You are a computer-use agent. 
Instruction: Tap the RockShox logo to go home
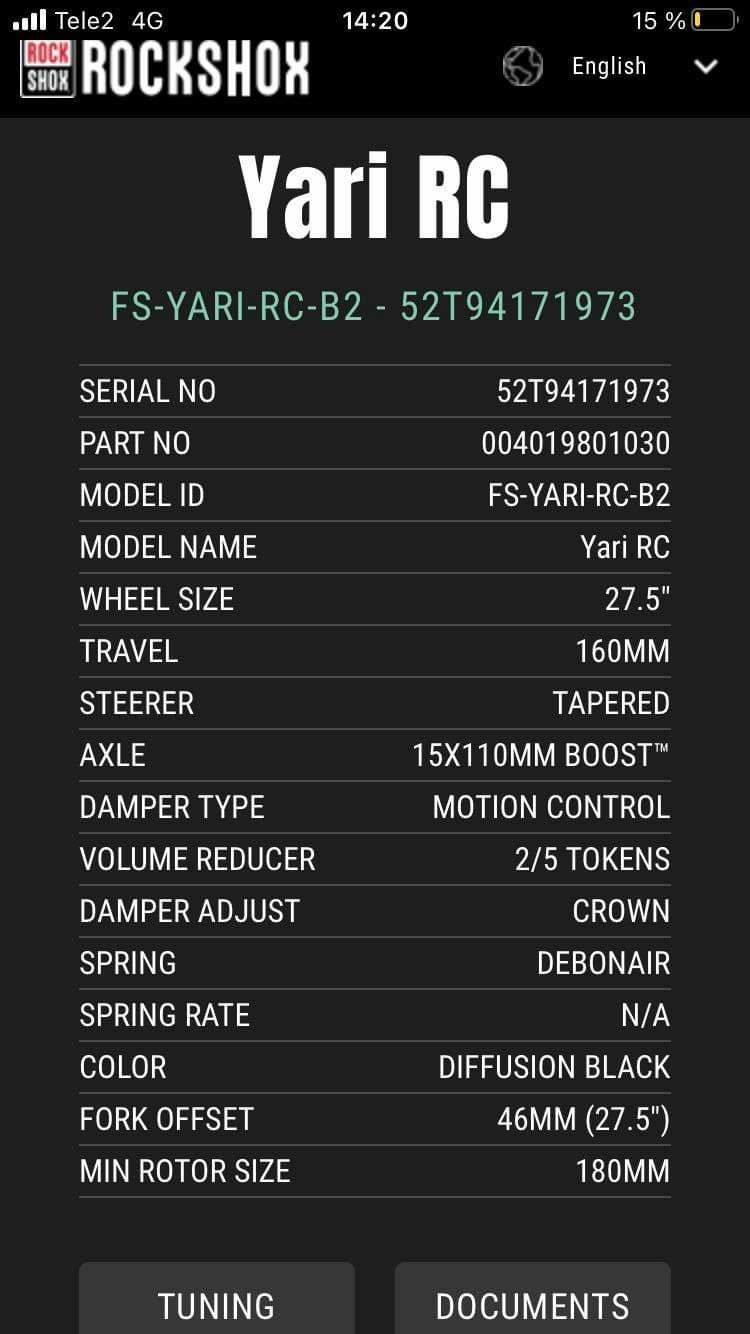(x=165, y=68)
